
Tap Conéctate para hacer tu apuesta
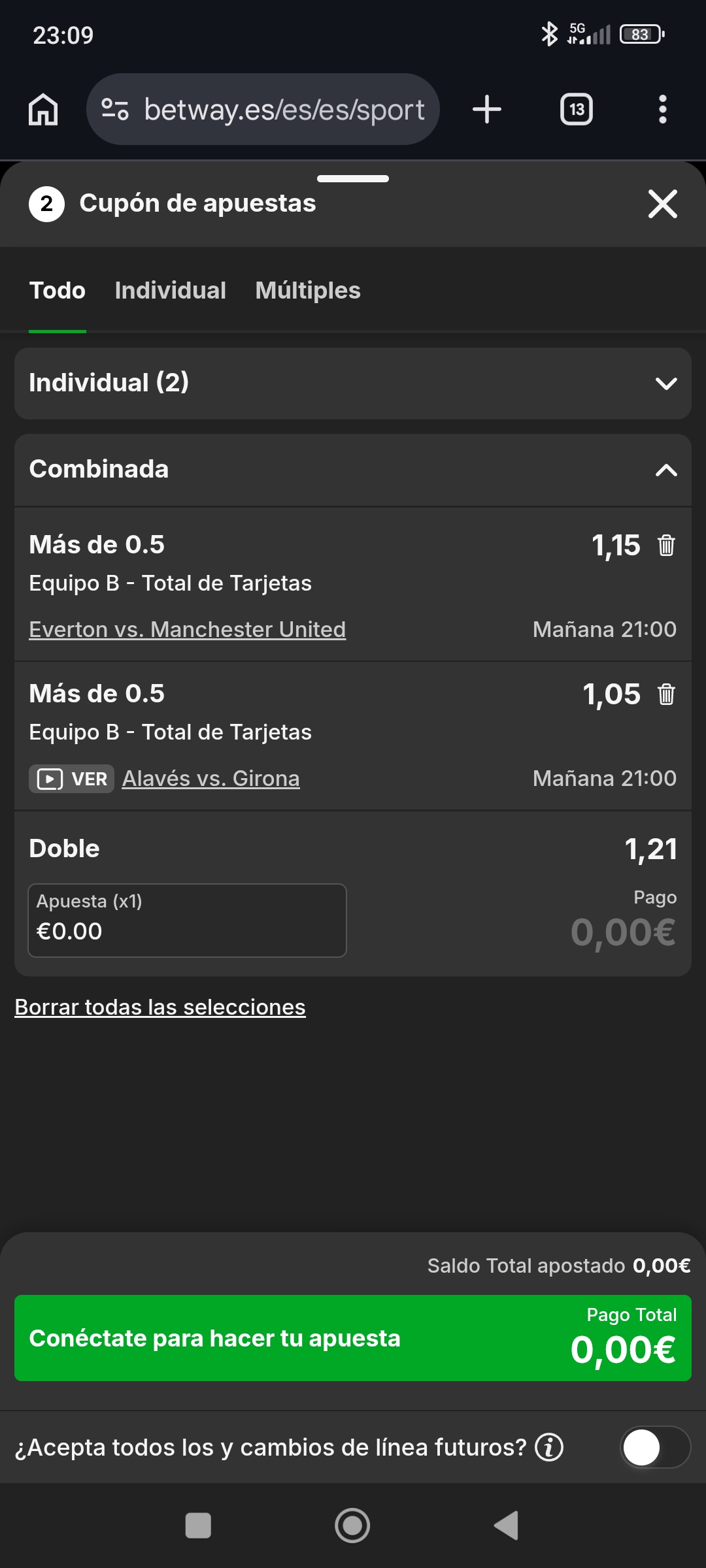coord(353,1337)
